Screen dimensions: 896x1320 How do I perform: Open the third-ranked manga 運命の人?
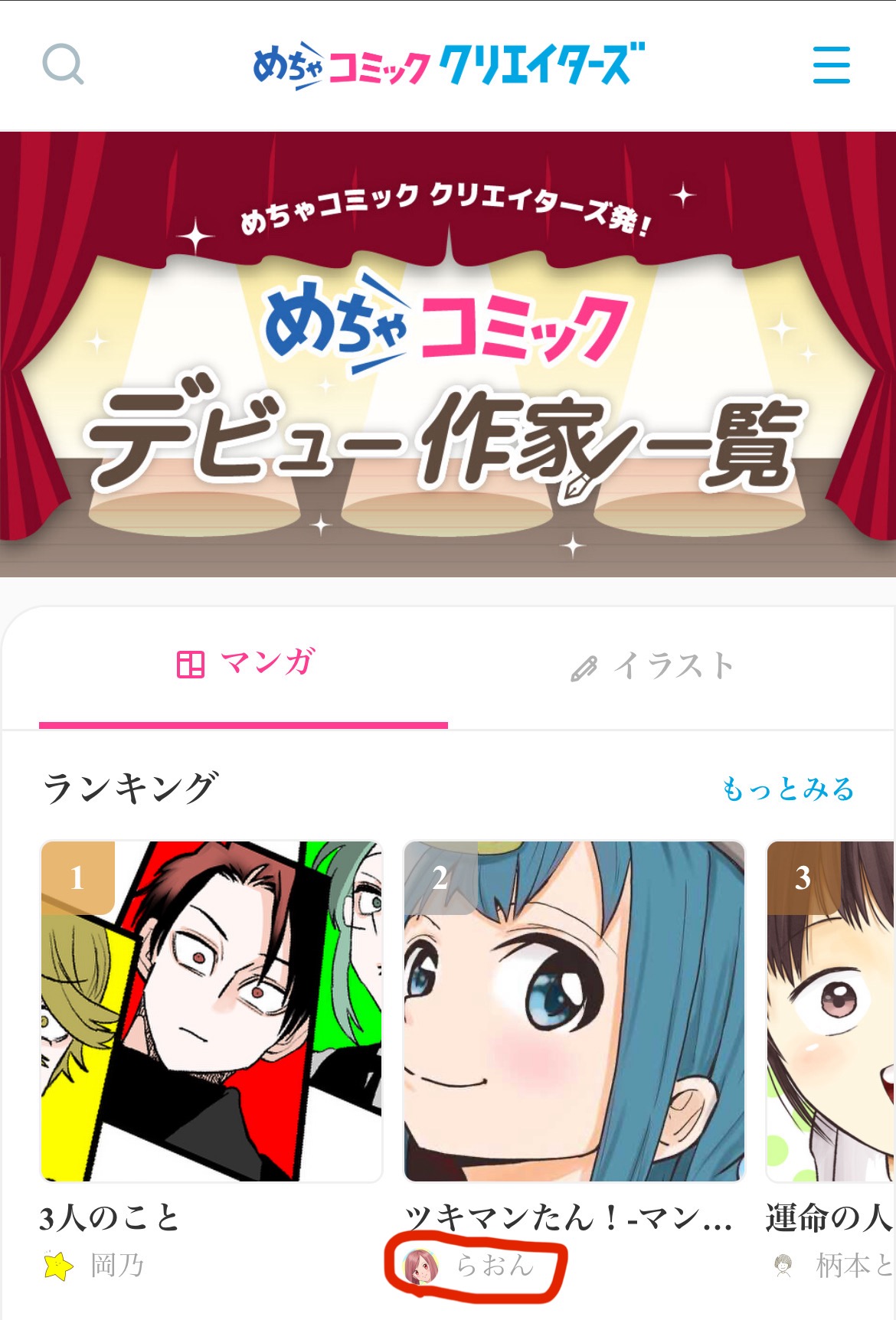point(831,1011)
